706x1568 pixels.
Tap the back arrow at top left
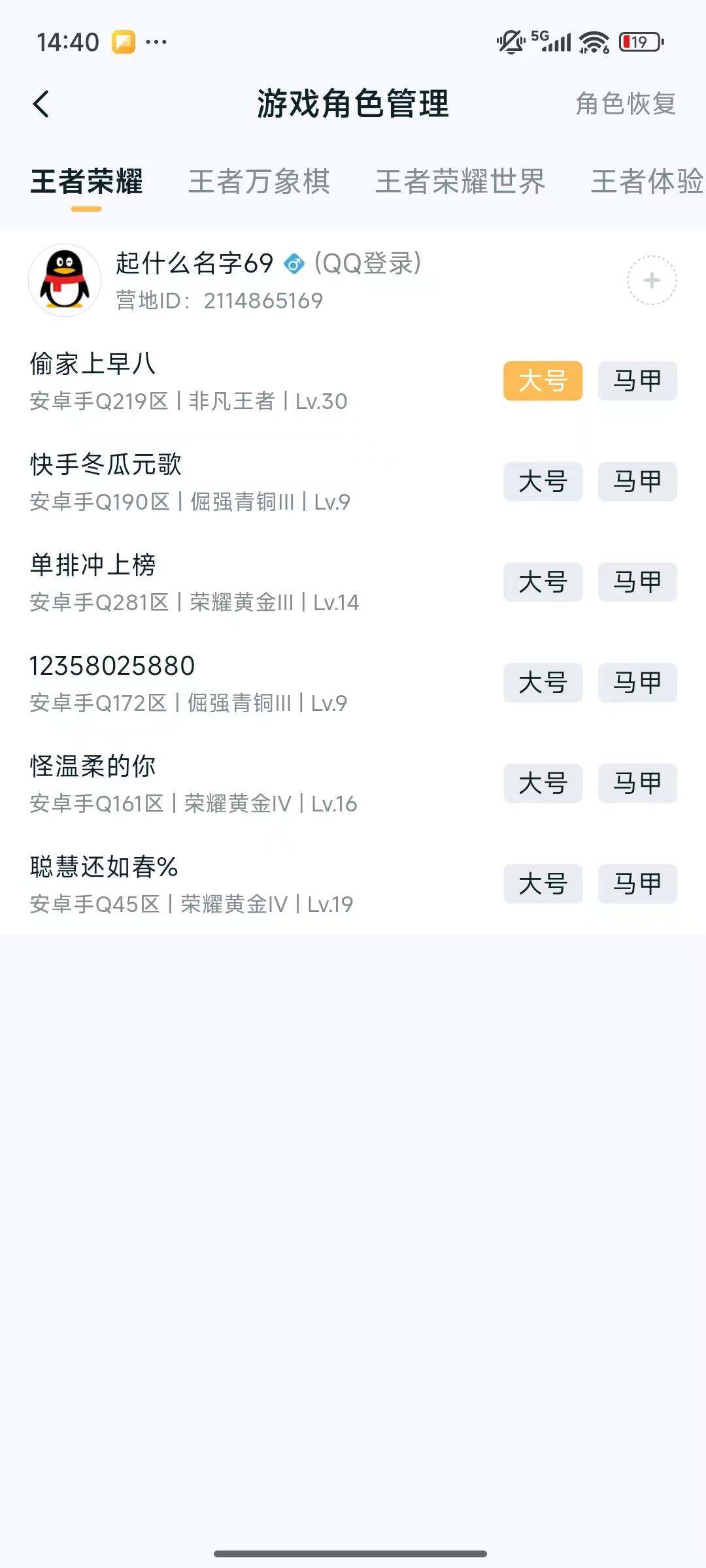41,103
